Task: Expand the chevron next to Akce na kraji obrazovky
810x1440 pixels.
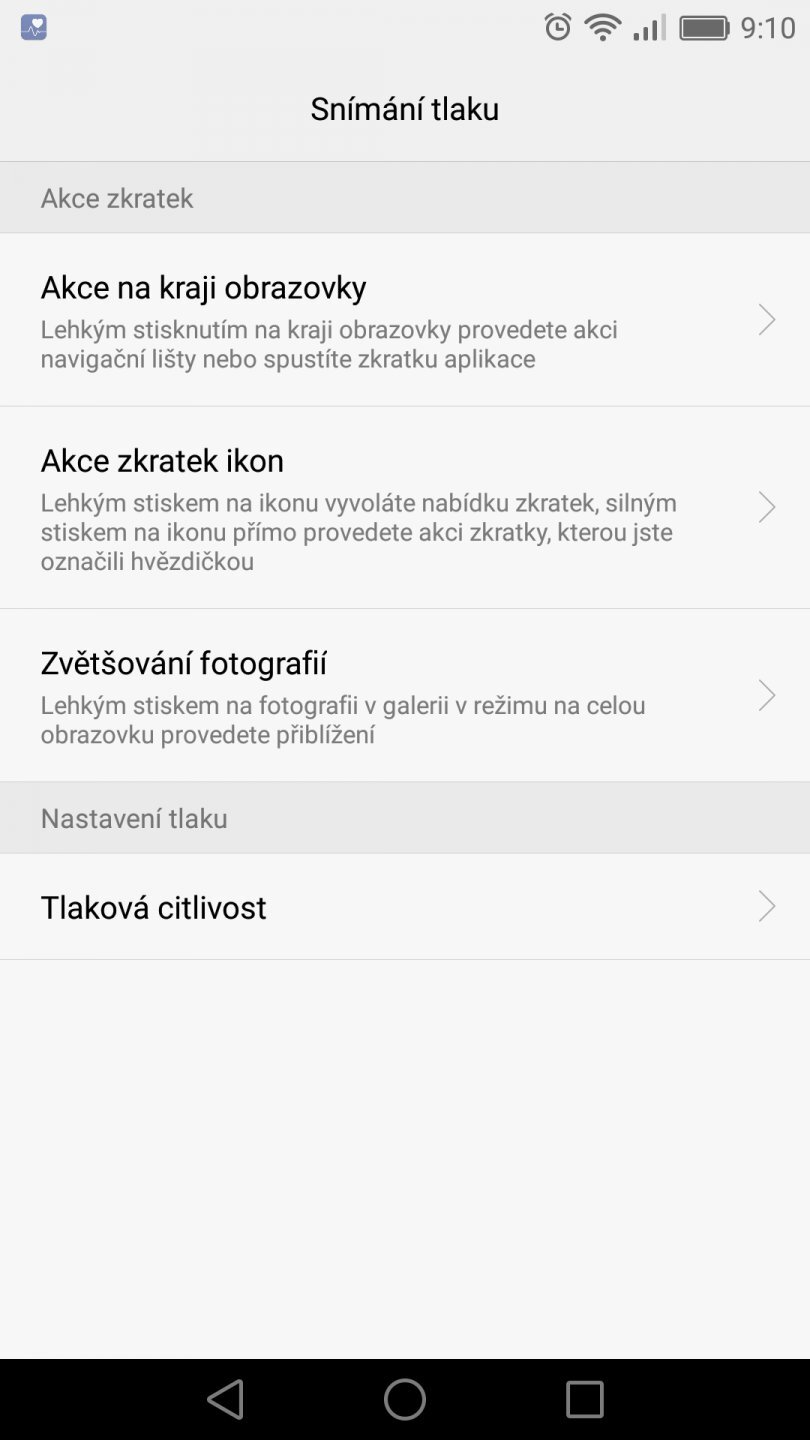Action: pos(766,319)
